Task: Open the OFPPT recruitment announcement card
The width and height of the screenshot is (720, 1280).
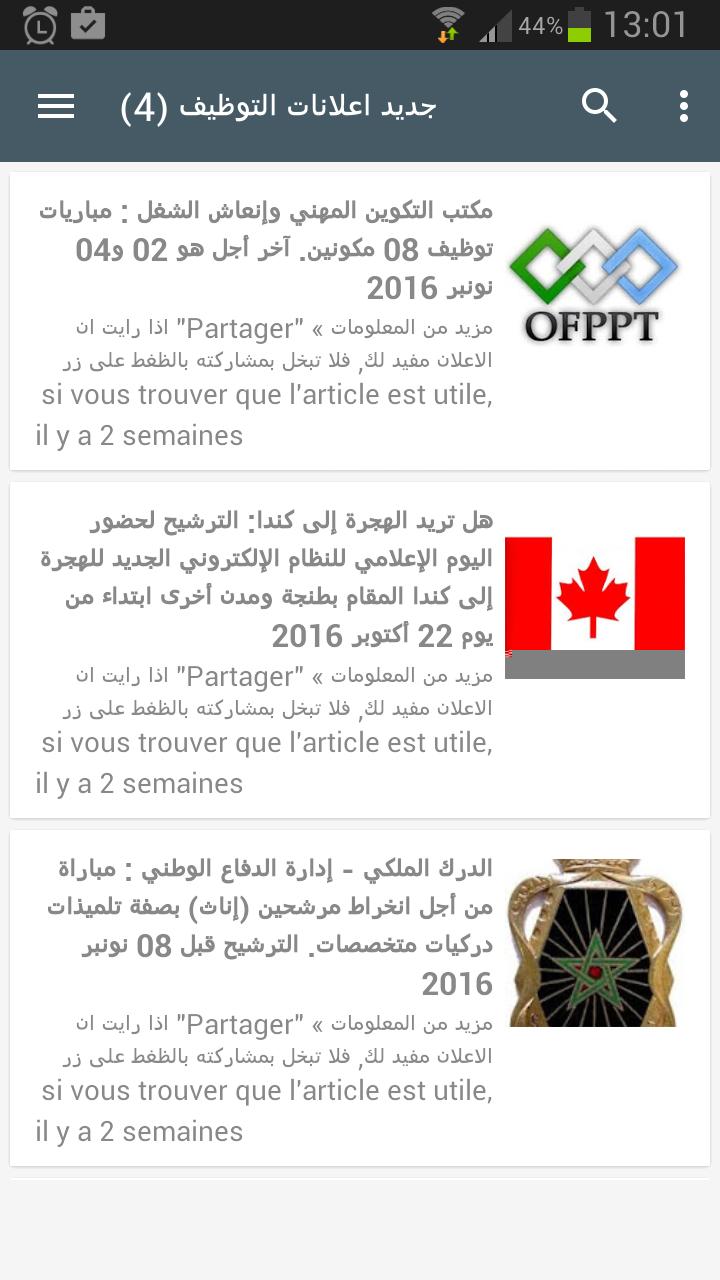Action: [360, 320]
